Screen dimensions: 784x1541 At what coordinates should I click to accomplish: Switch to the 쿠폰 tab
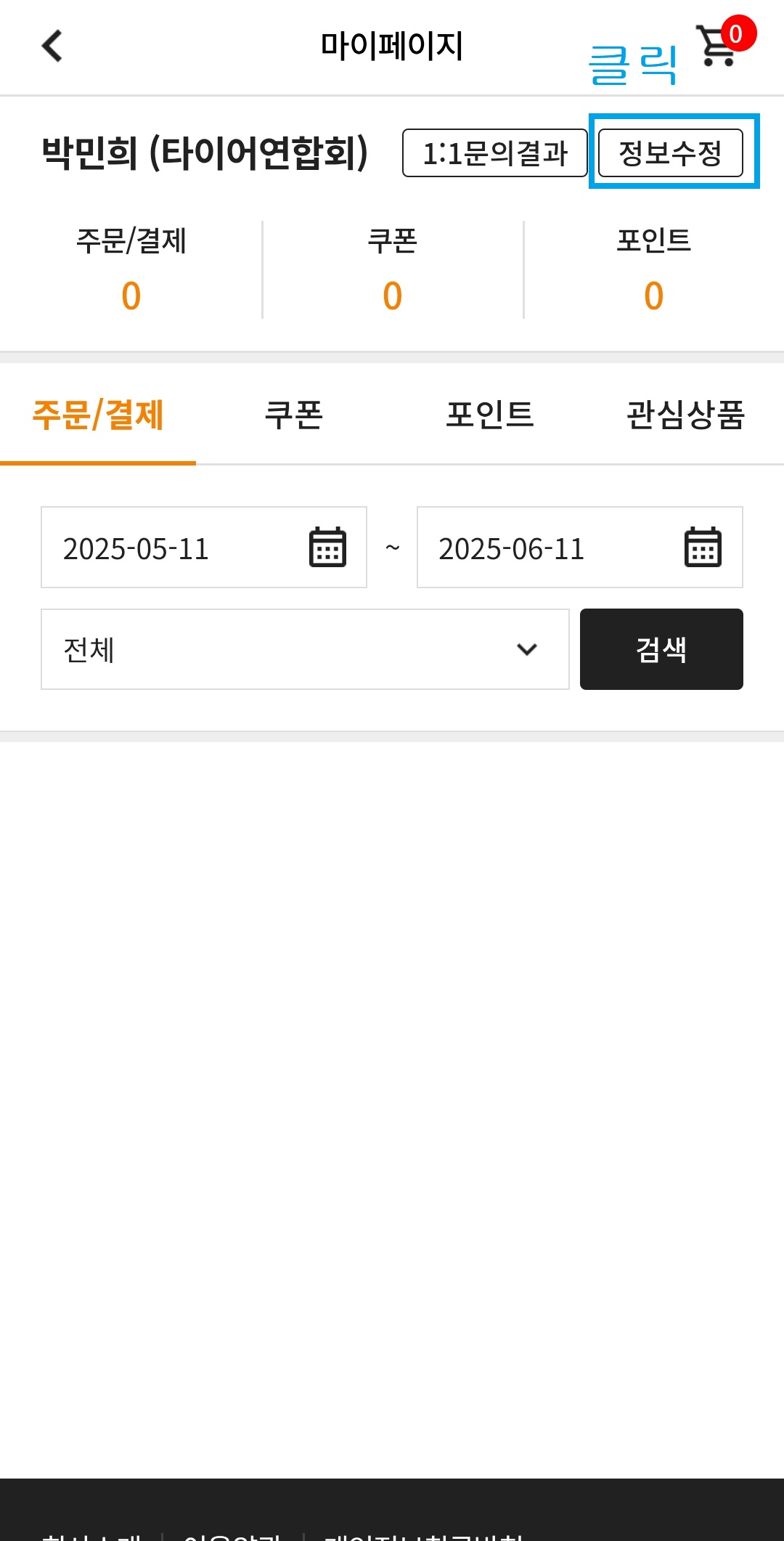click(294, 415)
